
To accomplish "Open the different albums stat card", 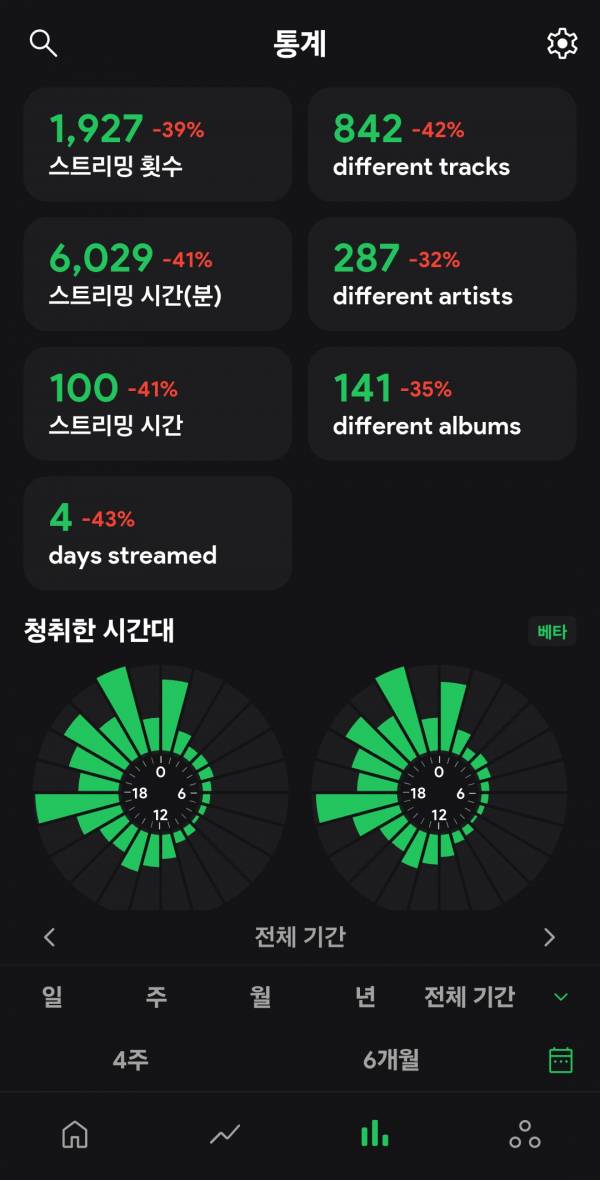I will (x=442, y=403).
